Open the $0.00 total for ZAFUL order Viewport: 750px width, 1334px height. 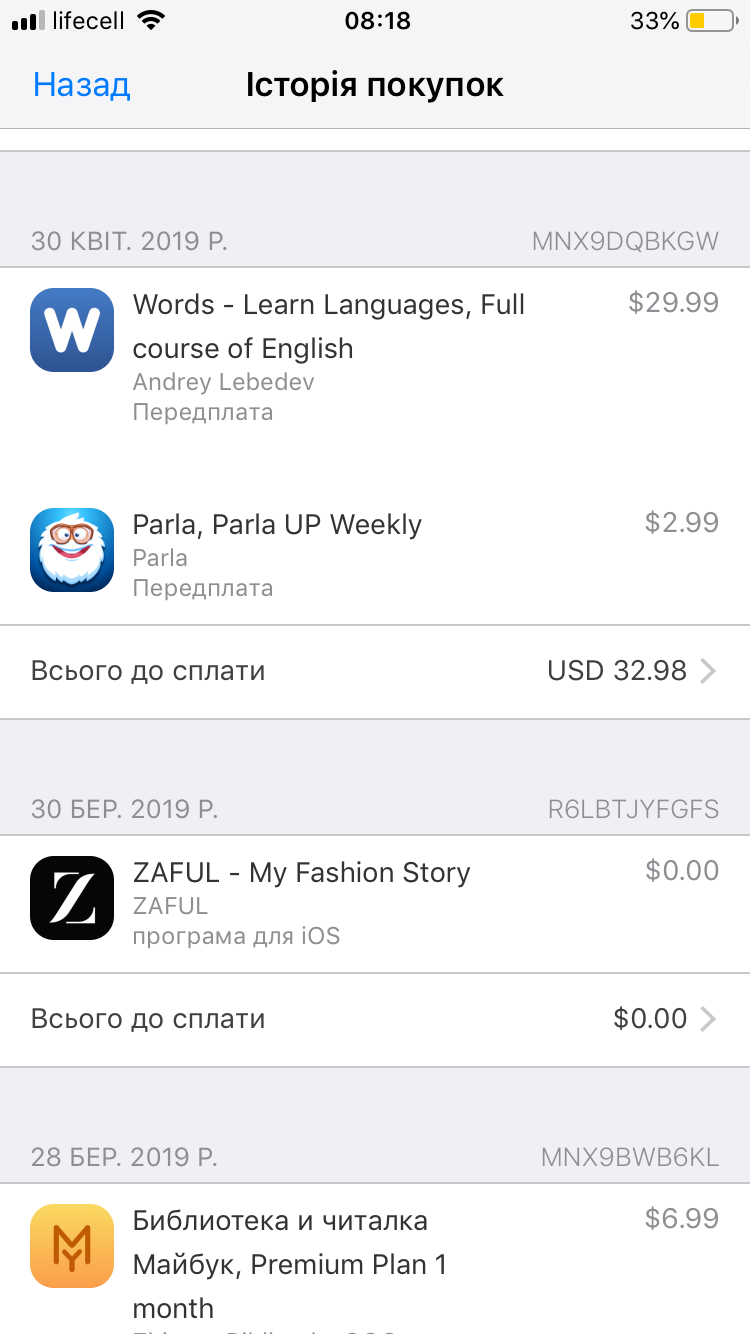click(374, 1019)
